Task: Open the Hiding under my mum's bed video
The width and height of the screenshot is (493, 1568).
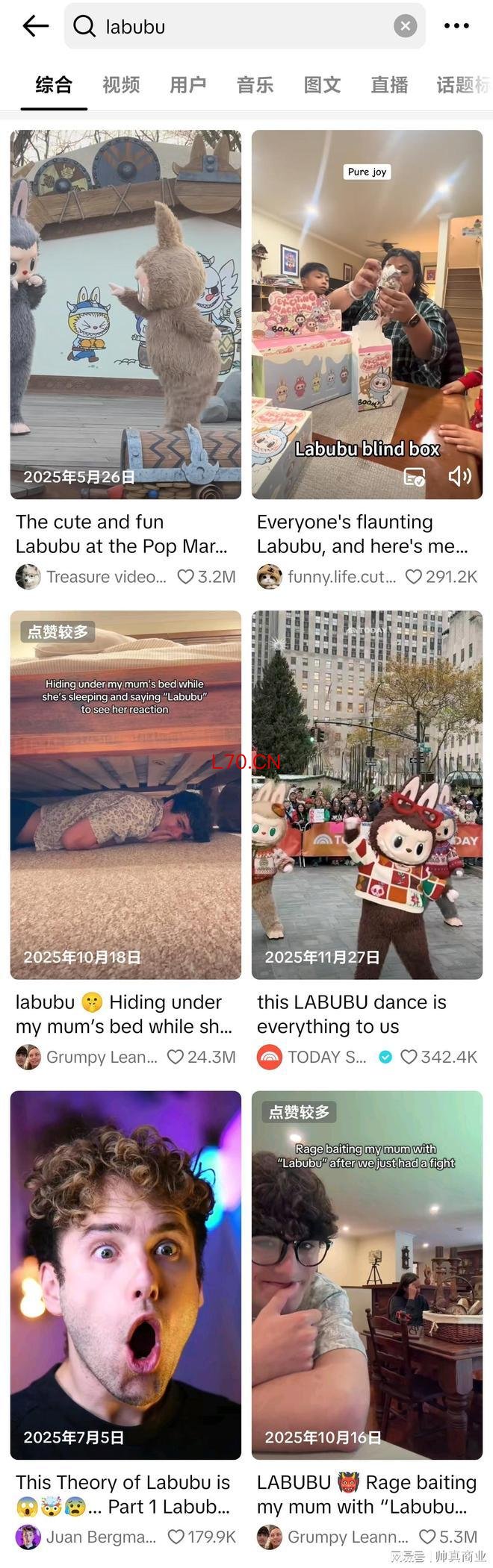Action: (x=125, y=795)
